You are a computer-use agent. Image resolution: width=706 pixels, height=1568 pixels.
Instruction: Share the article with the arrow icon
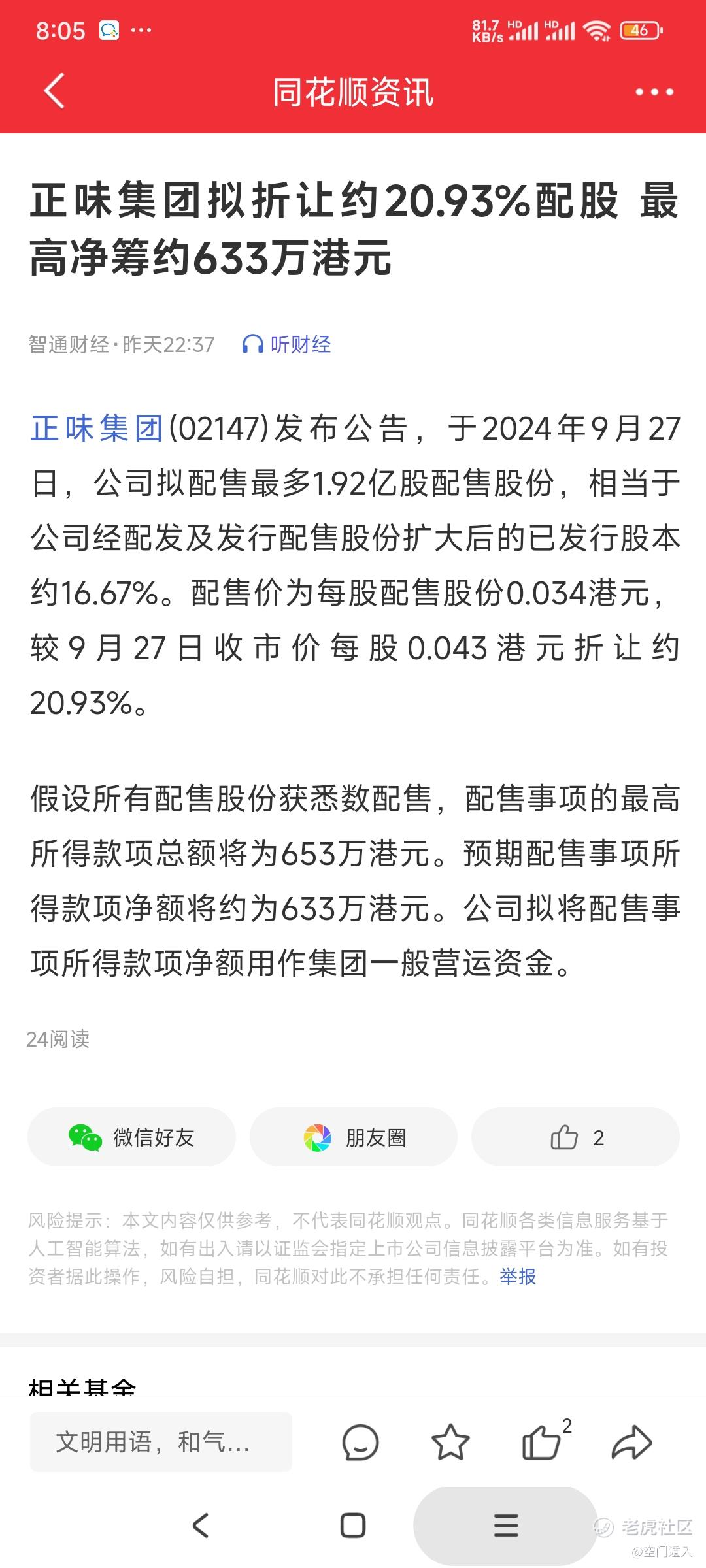631,1442
